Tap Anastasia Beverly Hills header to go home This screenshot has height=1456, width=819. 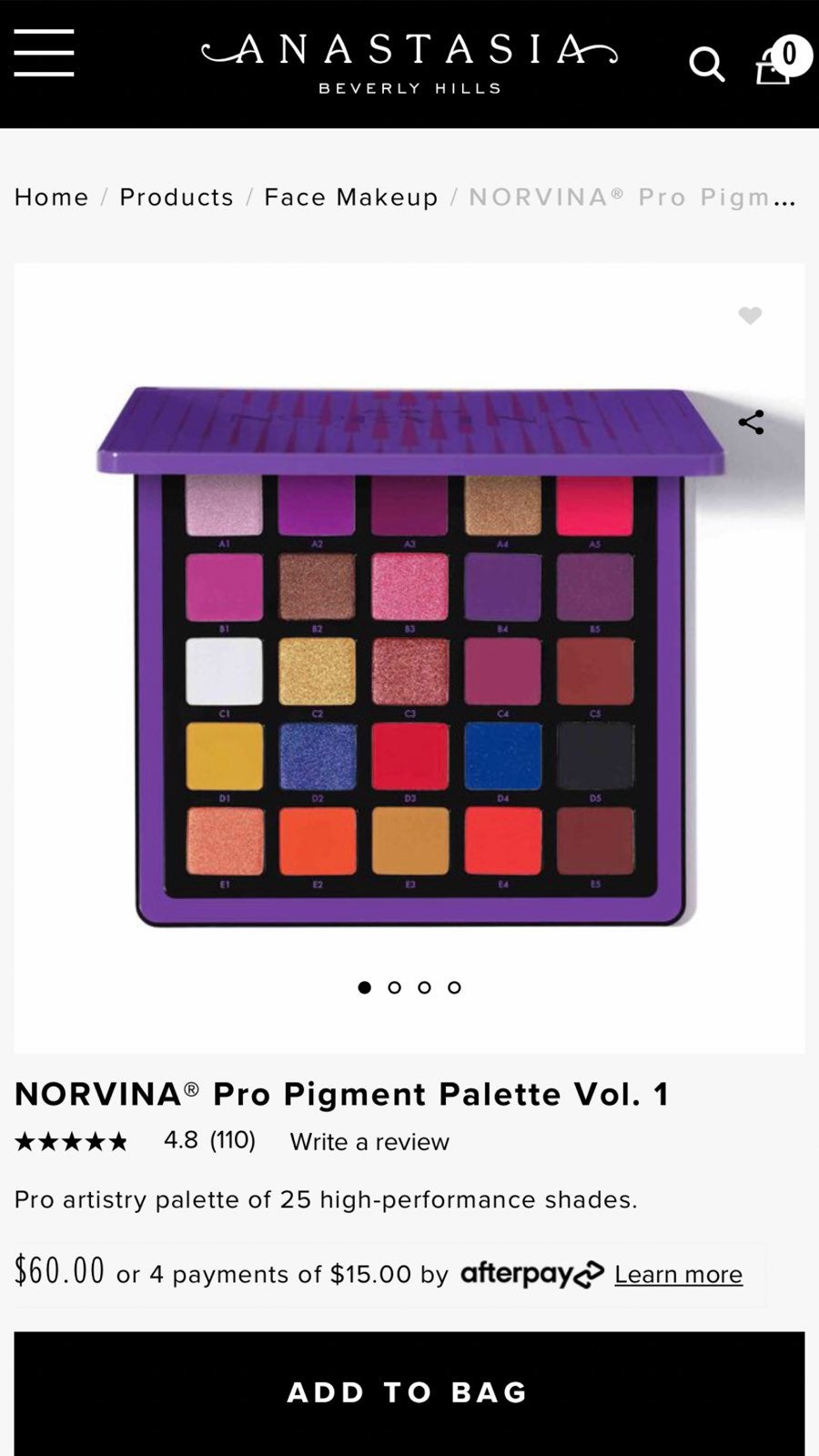[409, 62]
